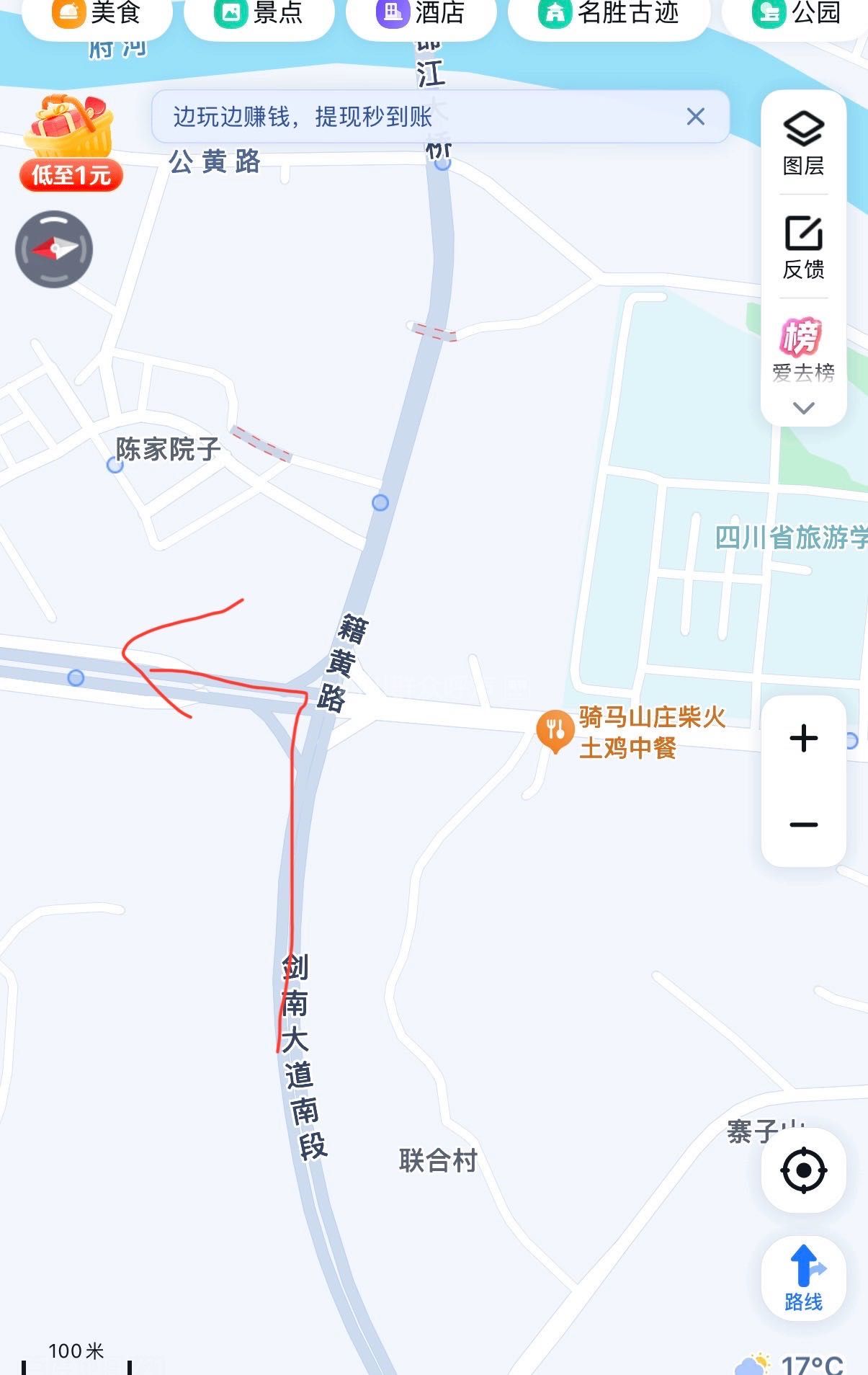Open 路线 route planning
The width and height of the screenshot is (868, 1375).
[x=803, y=1278]
